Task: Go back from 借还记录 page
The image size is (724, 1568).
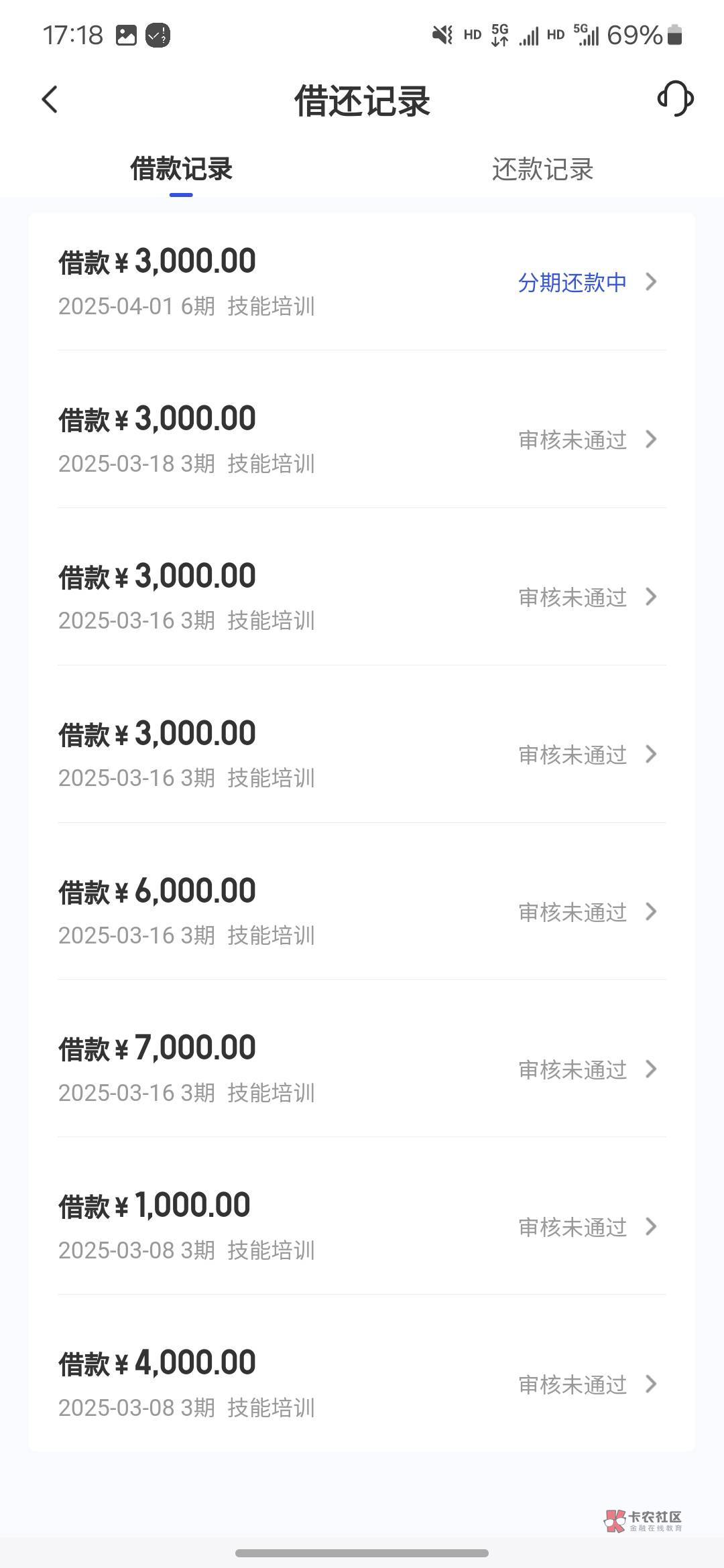Action: [x=50, y=100]
